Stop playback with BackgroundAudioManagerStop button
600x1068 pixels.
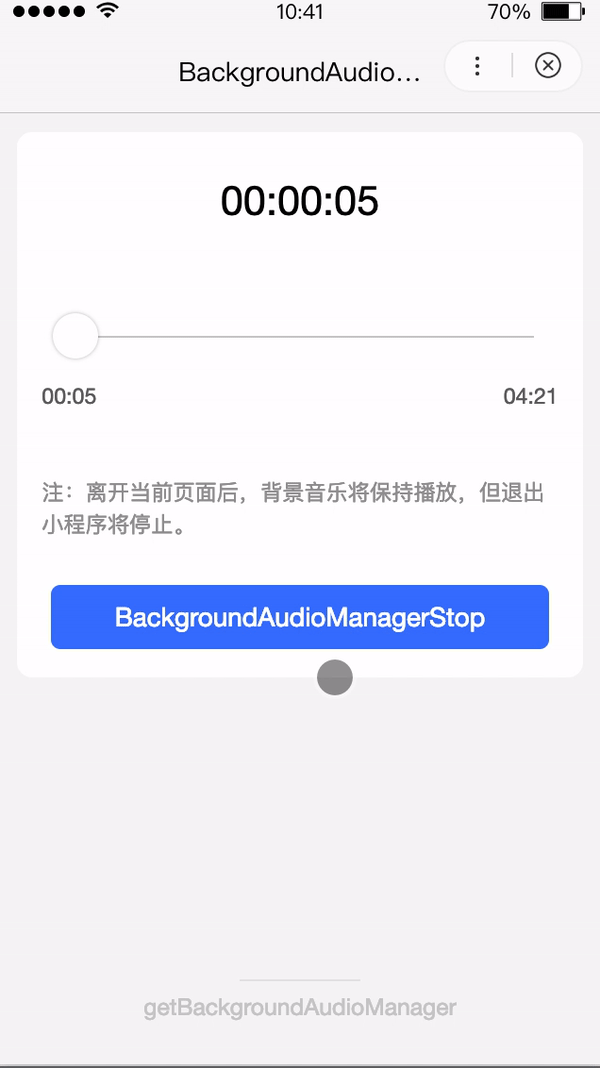300,617
